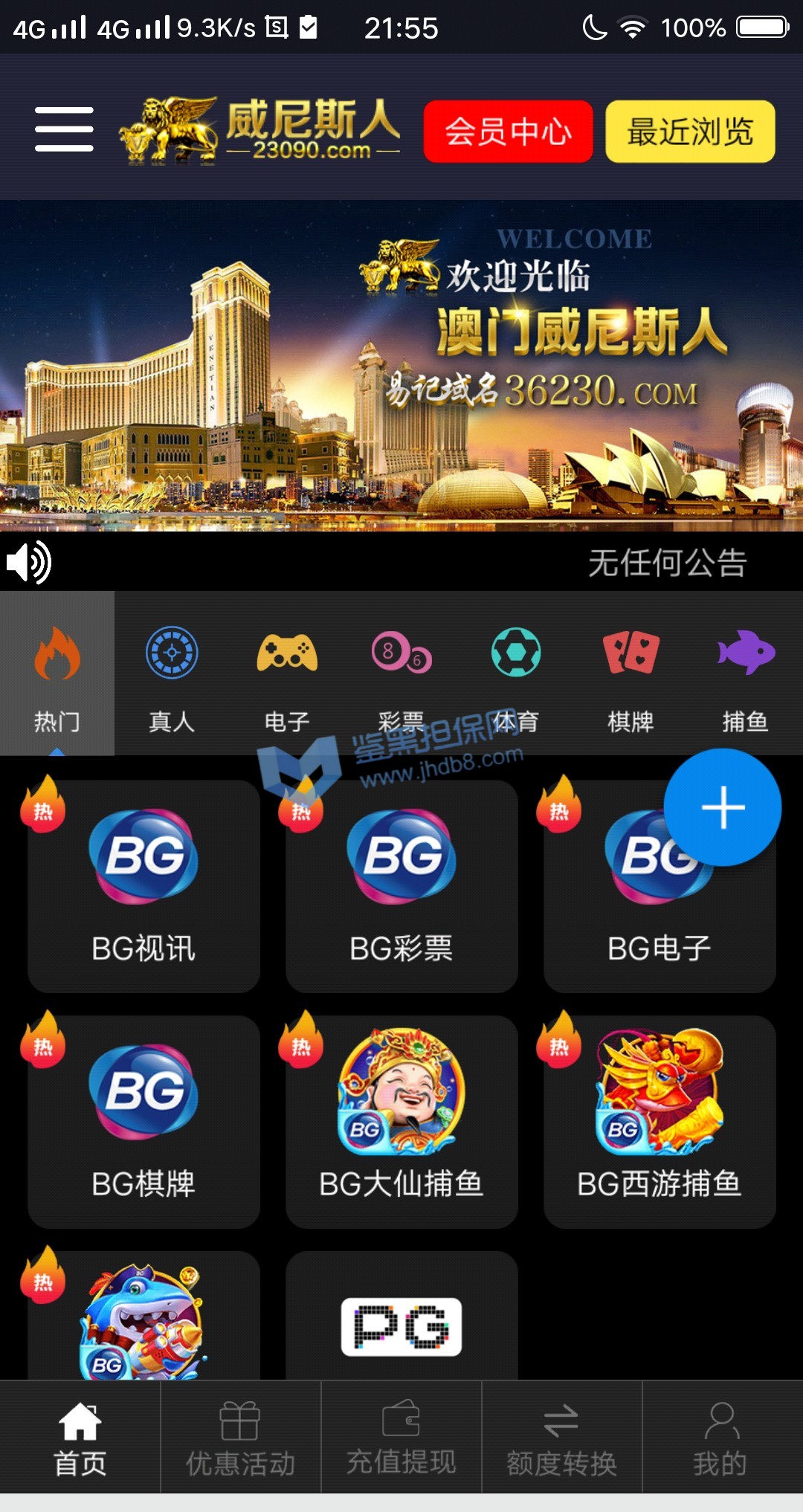The width and height of the screenshot is (803, 1512).
Task: Open the BG西游捕鱼 game card
Action: coord(660,1121)
